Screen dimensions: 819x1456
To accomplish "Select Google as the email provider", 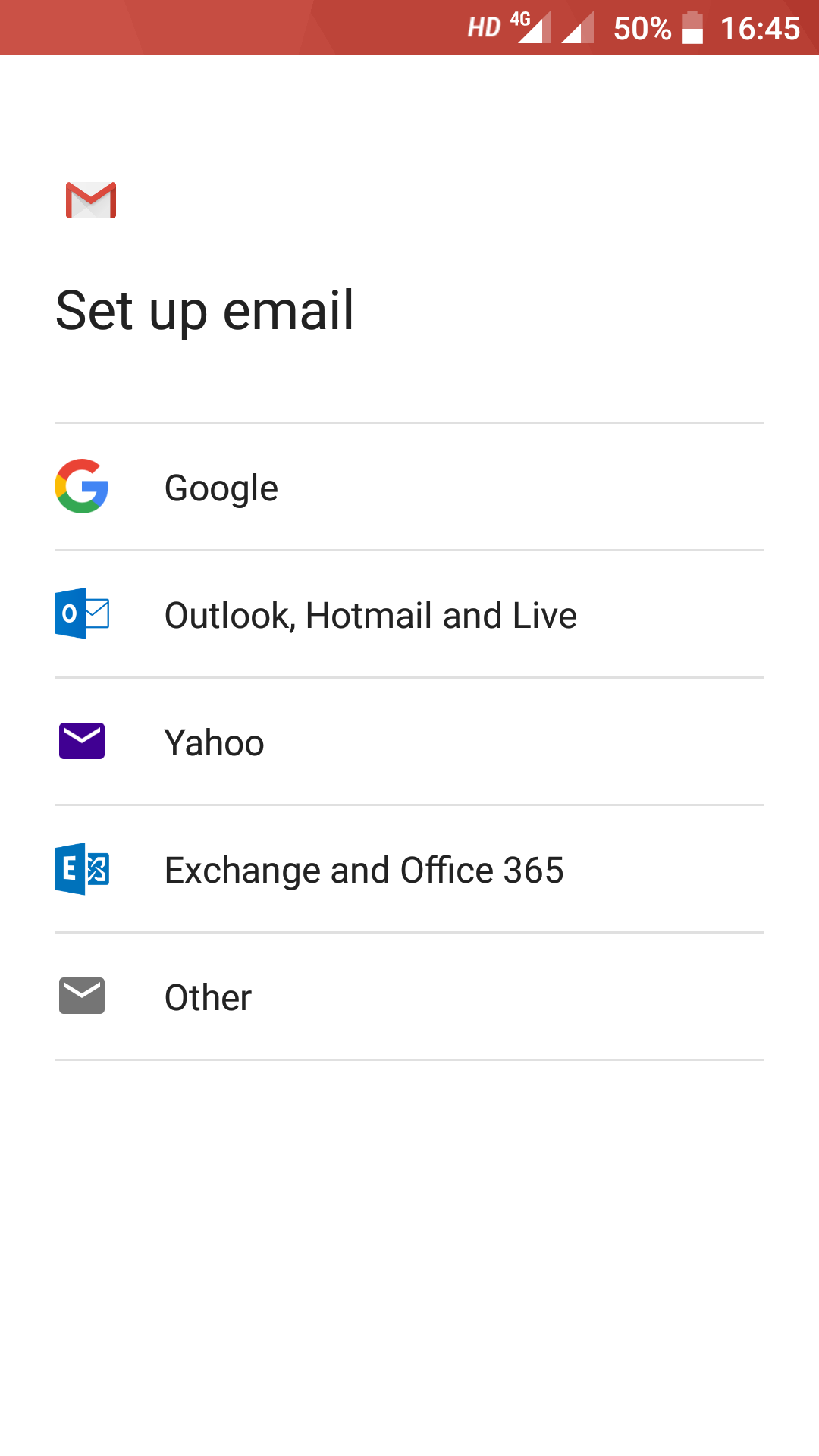I will click(x=409, y=487).
